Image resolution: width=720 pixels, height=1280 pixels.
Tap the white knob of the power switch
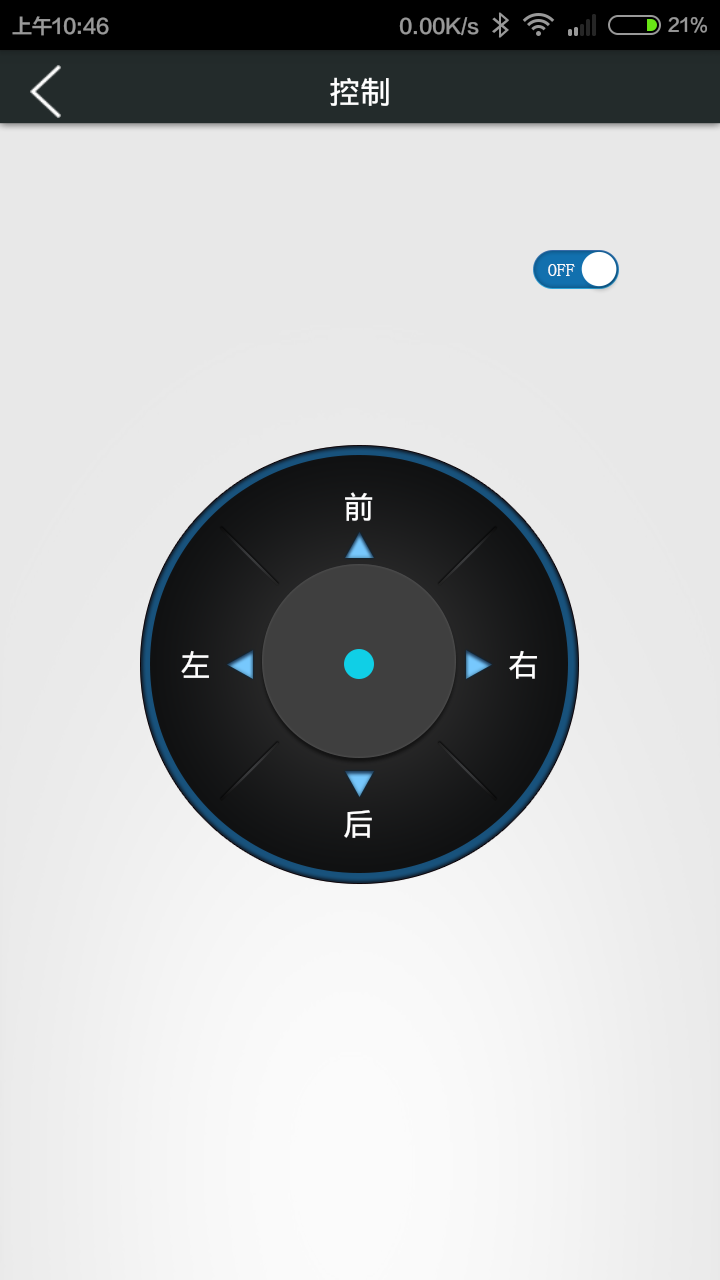[x=597, y=269]
